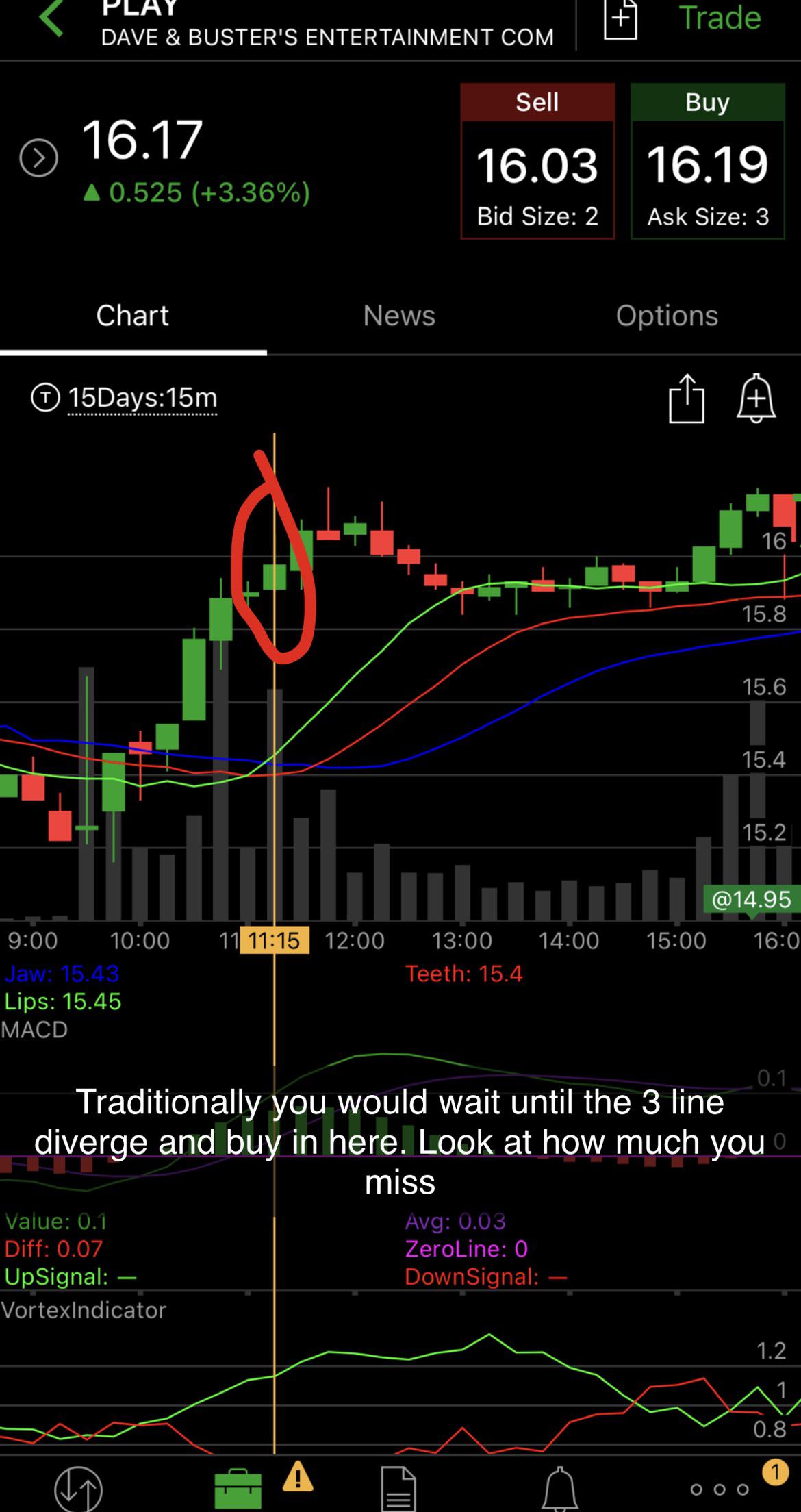Image resolution: width=801 pixels, height=1512 pixels.
Task: Expand the circled chevron beside 16.17 price
Action: [40, 157]
